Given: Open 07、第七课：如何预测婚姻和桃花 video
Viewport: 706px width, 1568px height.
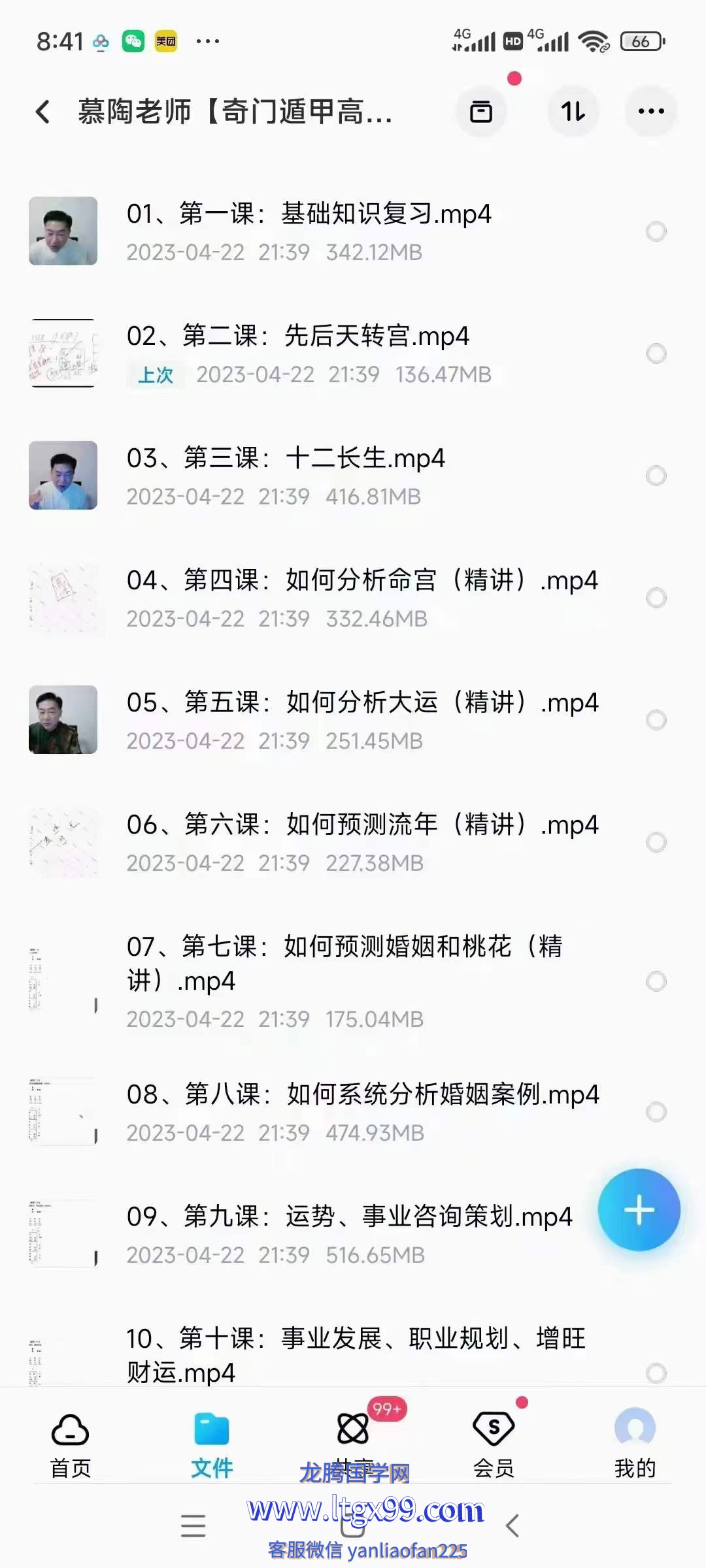Looking at the screenshot, I should pos(345,964).
